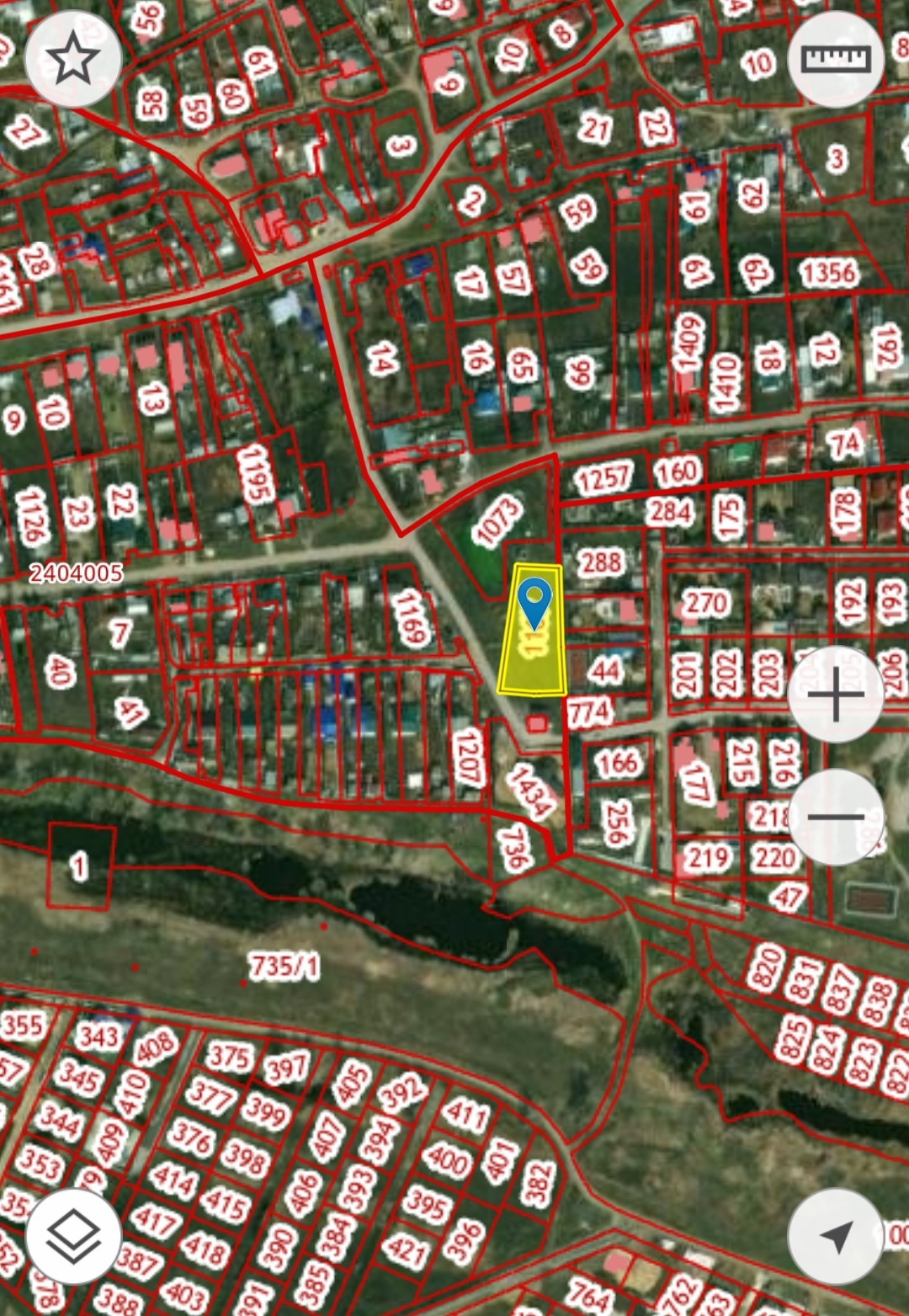Center map on my location arrow

coord(836,1235)
